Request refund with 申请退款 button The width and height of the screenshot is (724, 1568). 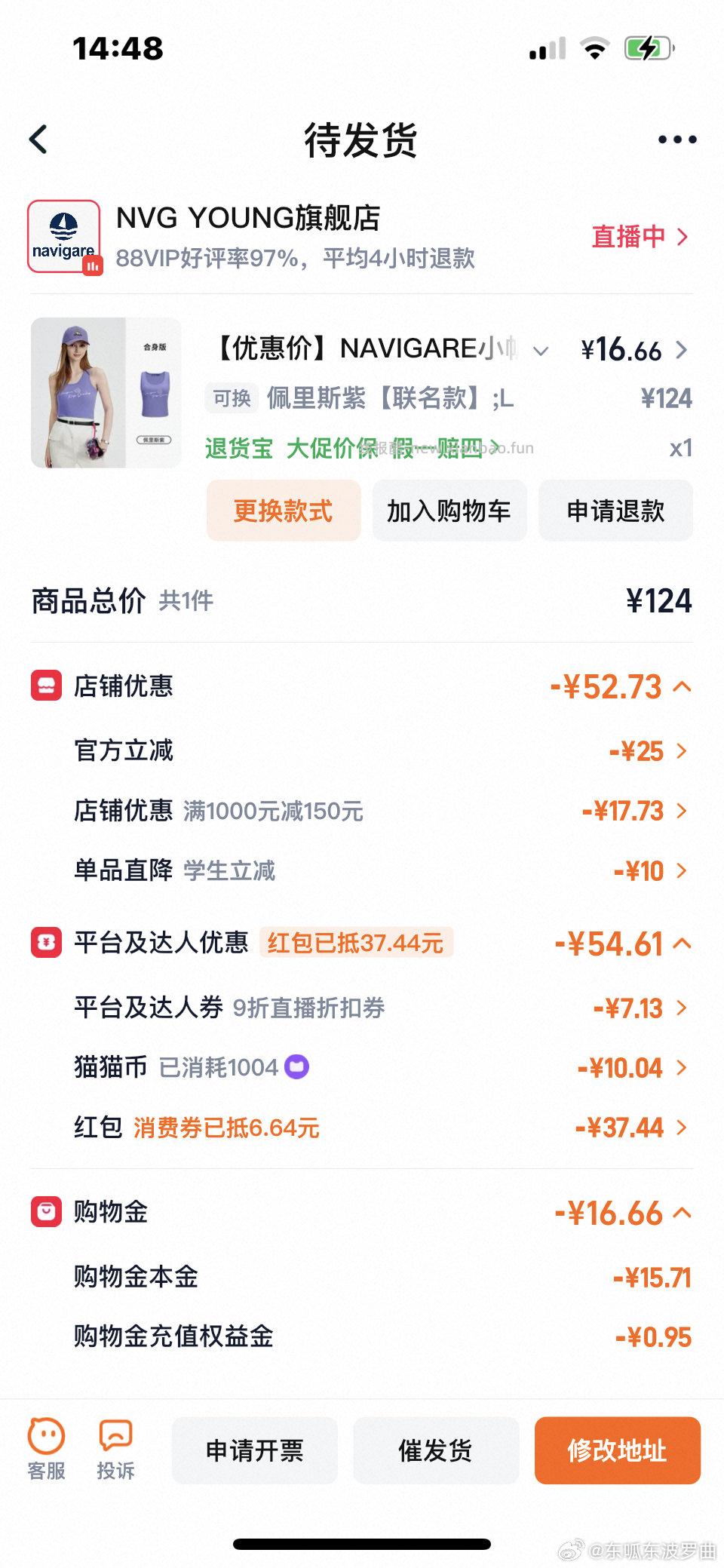click(615, 511)
